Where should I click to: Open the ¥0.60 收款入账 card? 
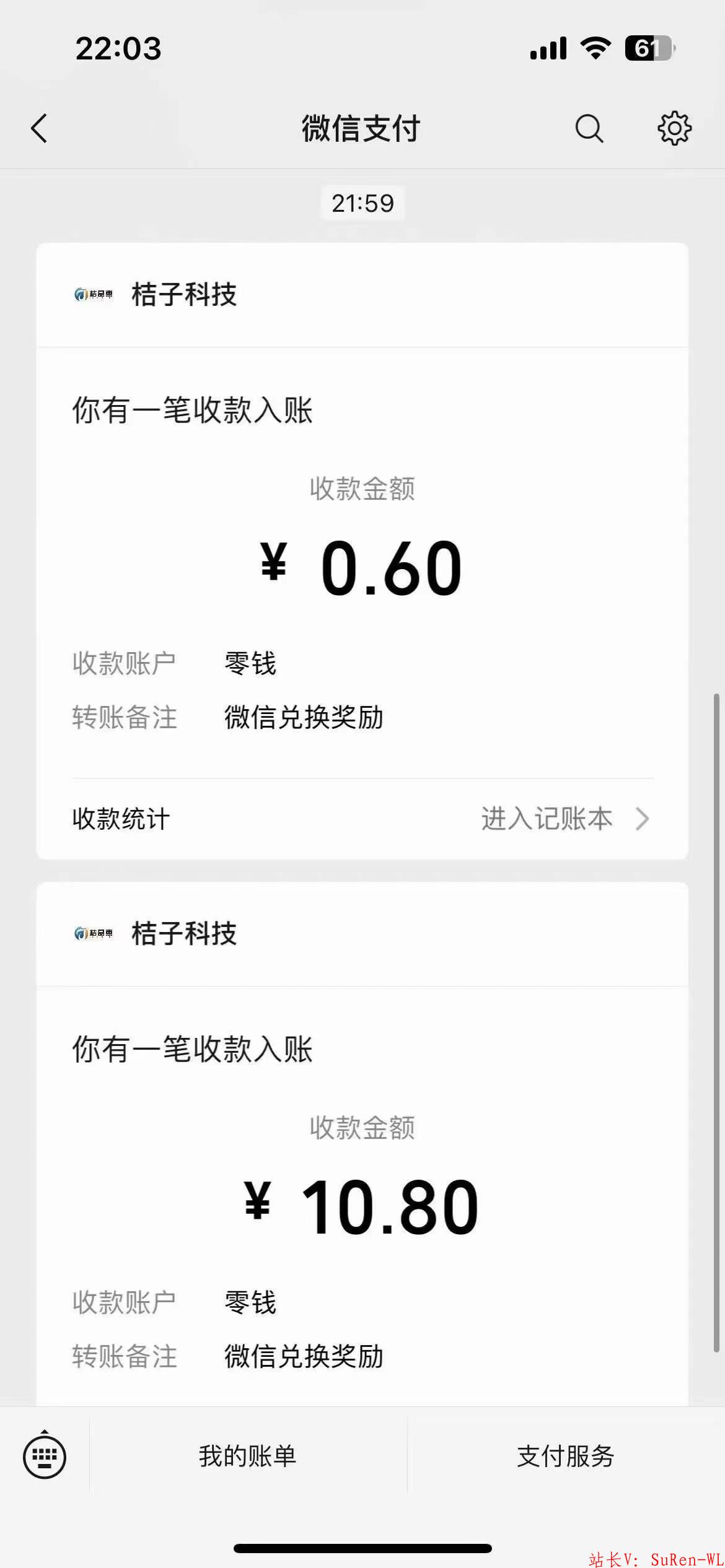tap(362, 551)
